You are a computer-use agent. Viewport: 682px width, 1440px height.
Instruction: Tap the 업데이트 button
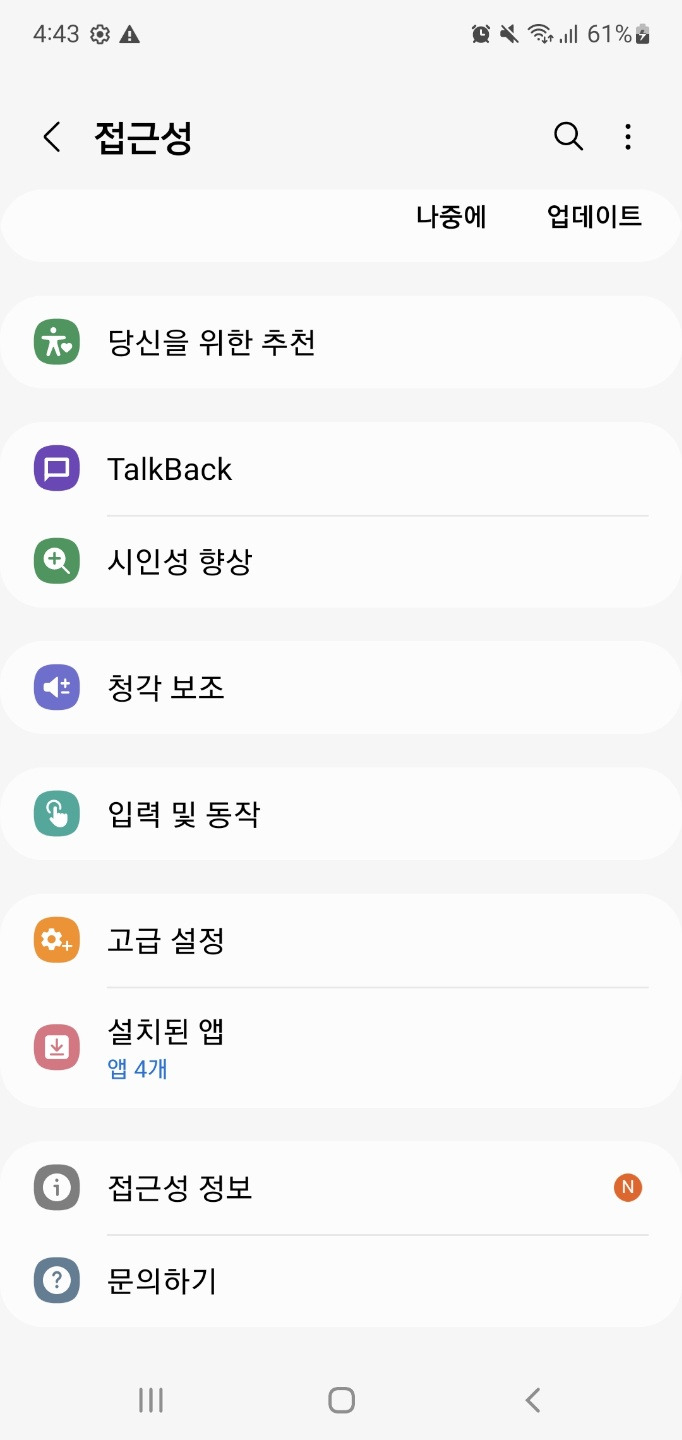[x=594, y=217]
